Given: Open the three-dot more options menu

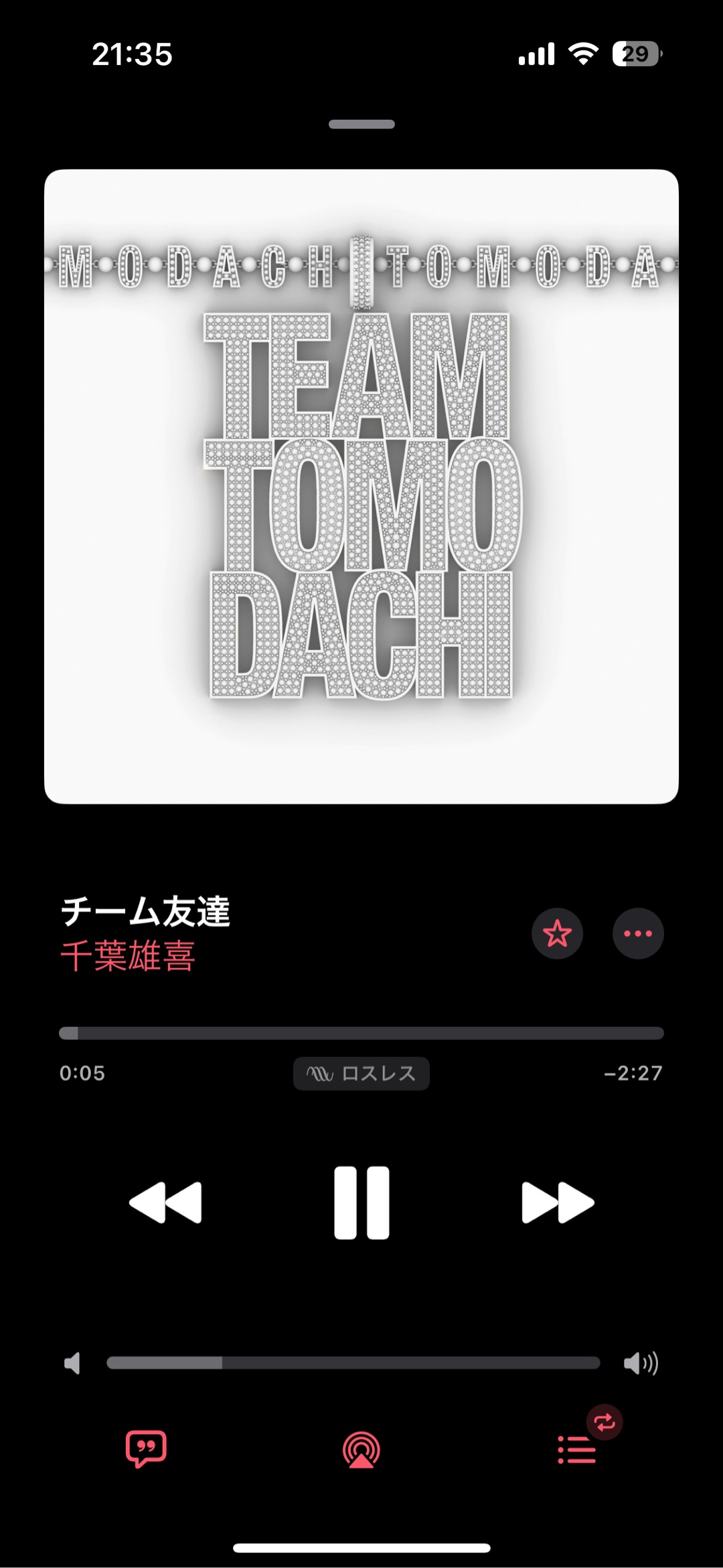Looking at the screenshot, I should (638, 933).
